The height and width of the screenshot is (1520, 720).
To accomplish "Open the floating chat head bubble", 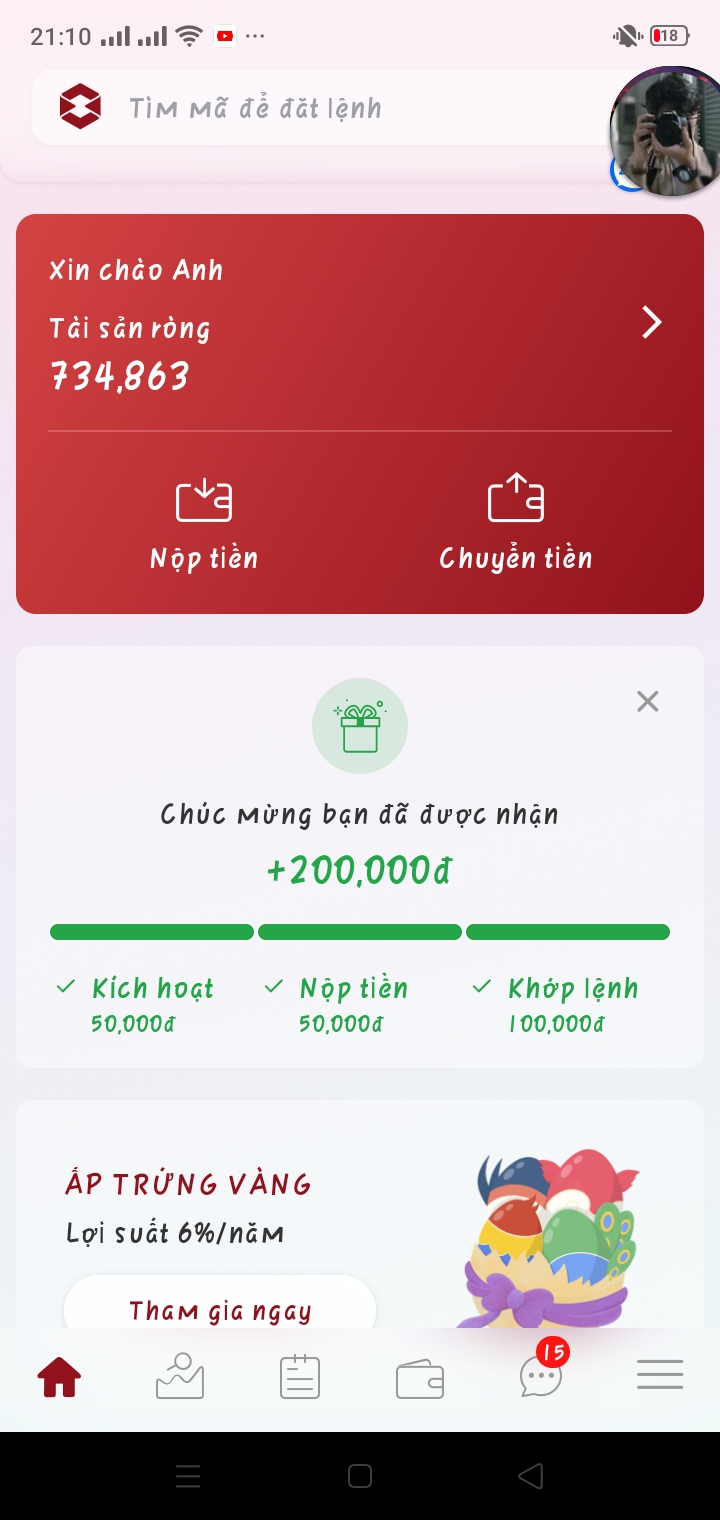I will tap(664, 130).
